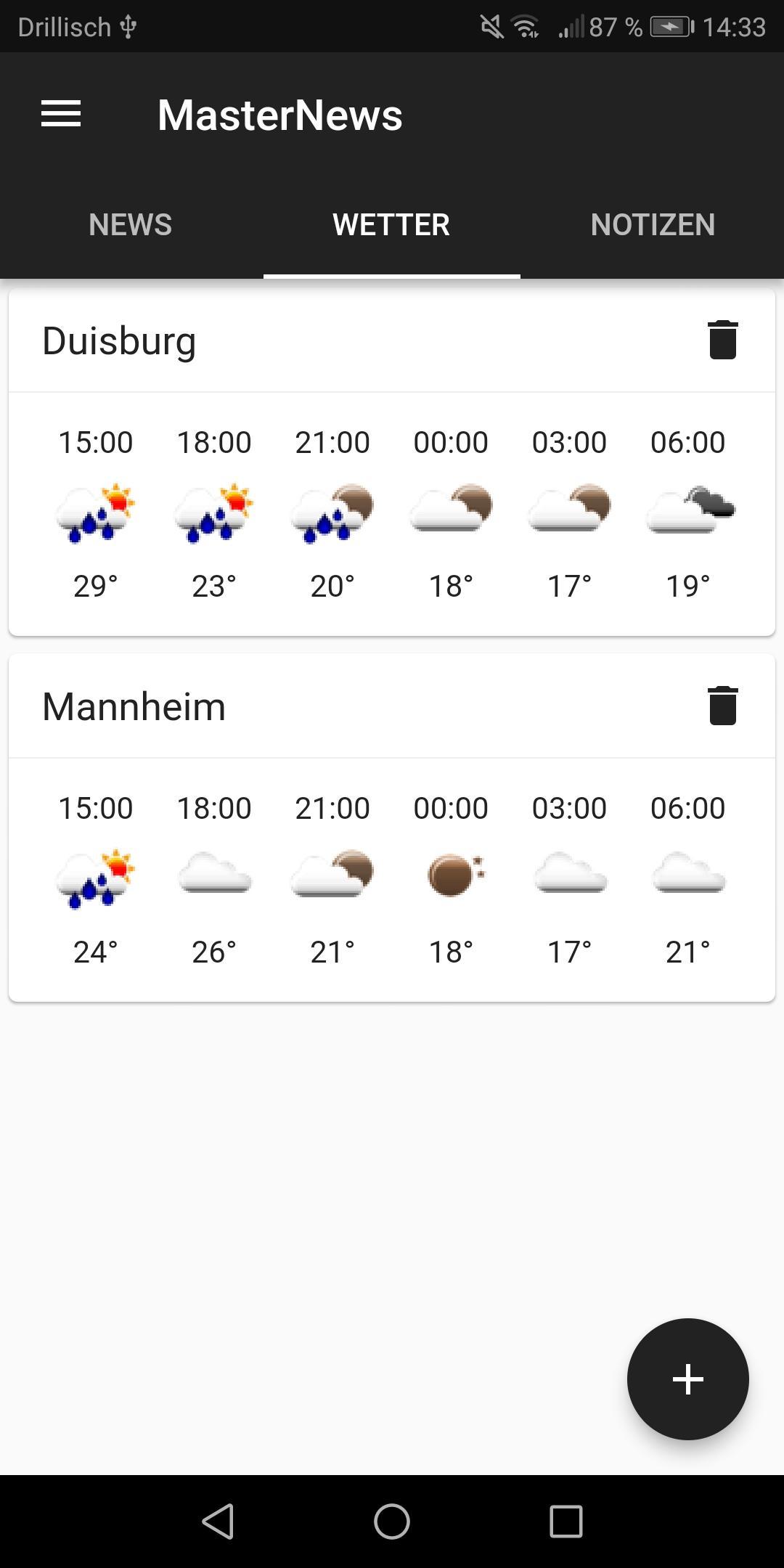784x1568 pixels.
Task: Tap the system home button
Action: coord(392,1521)
